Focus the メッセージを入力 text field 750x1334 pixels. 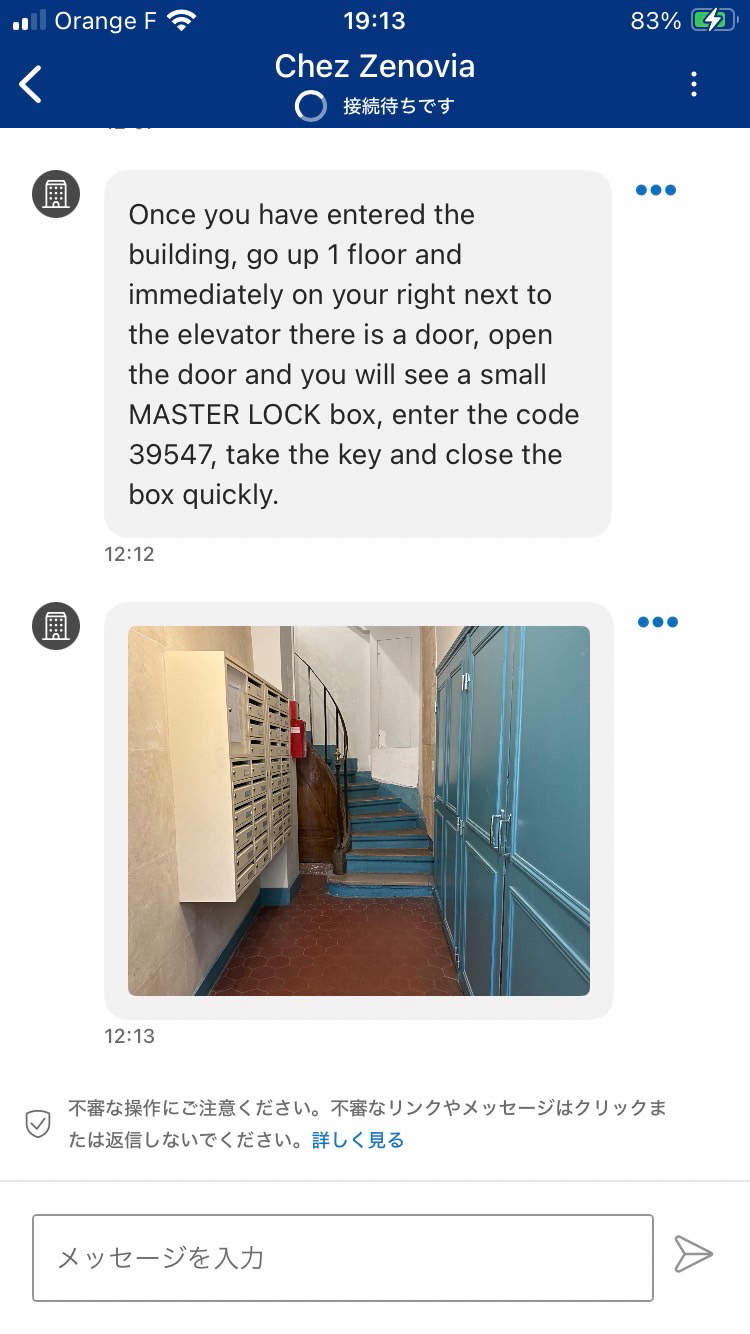click(343, 1258)
